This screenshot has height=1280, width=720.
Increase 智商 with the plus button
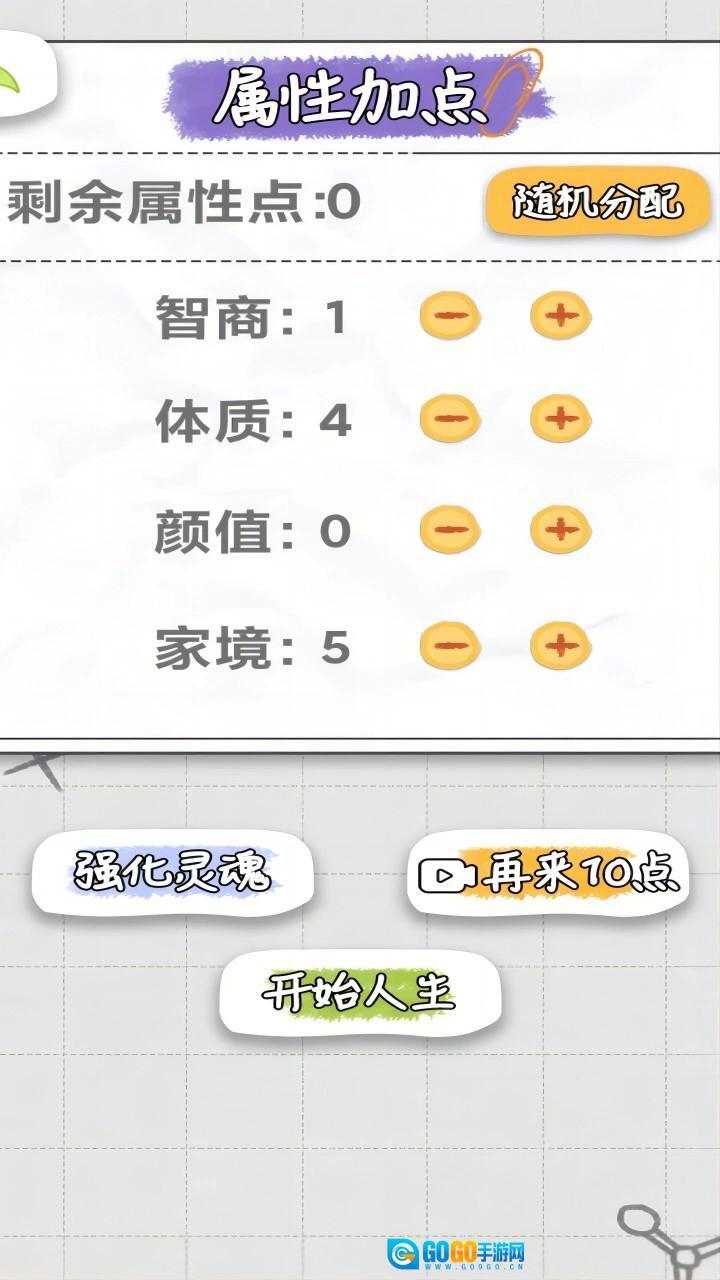(x=560, y=318)
